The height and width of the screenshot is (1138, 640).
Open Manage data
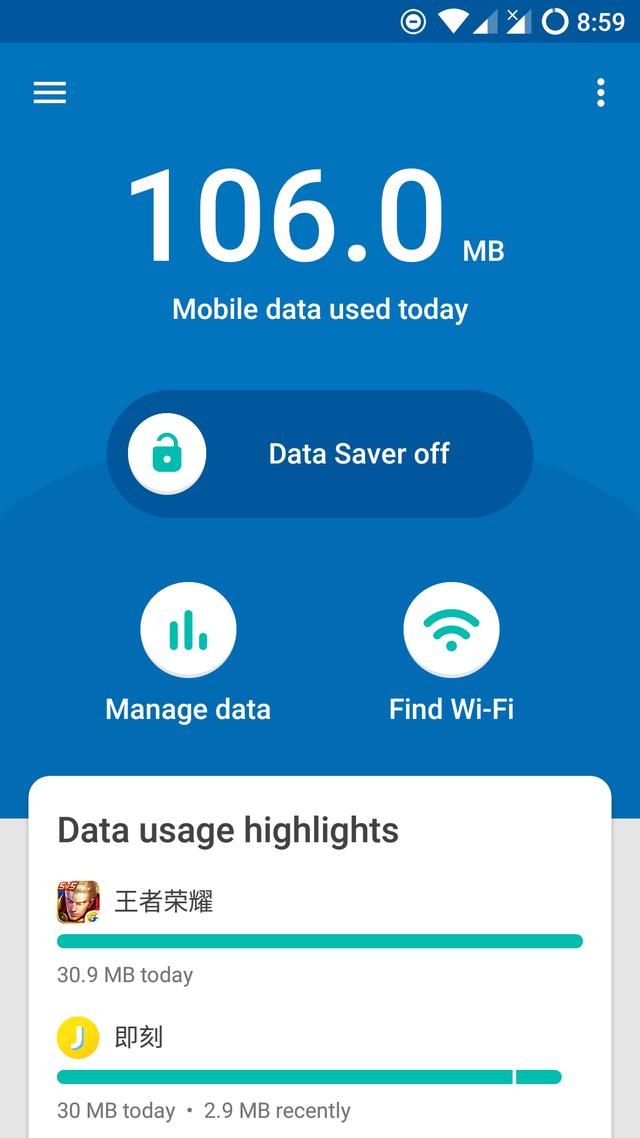pyautogui.click(x=188, y=631)
